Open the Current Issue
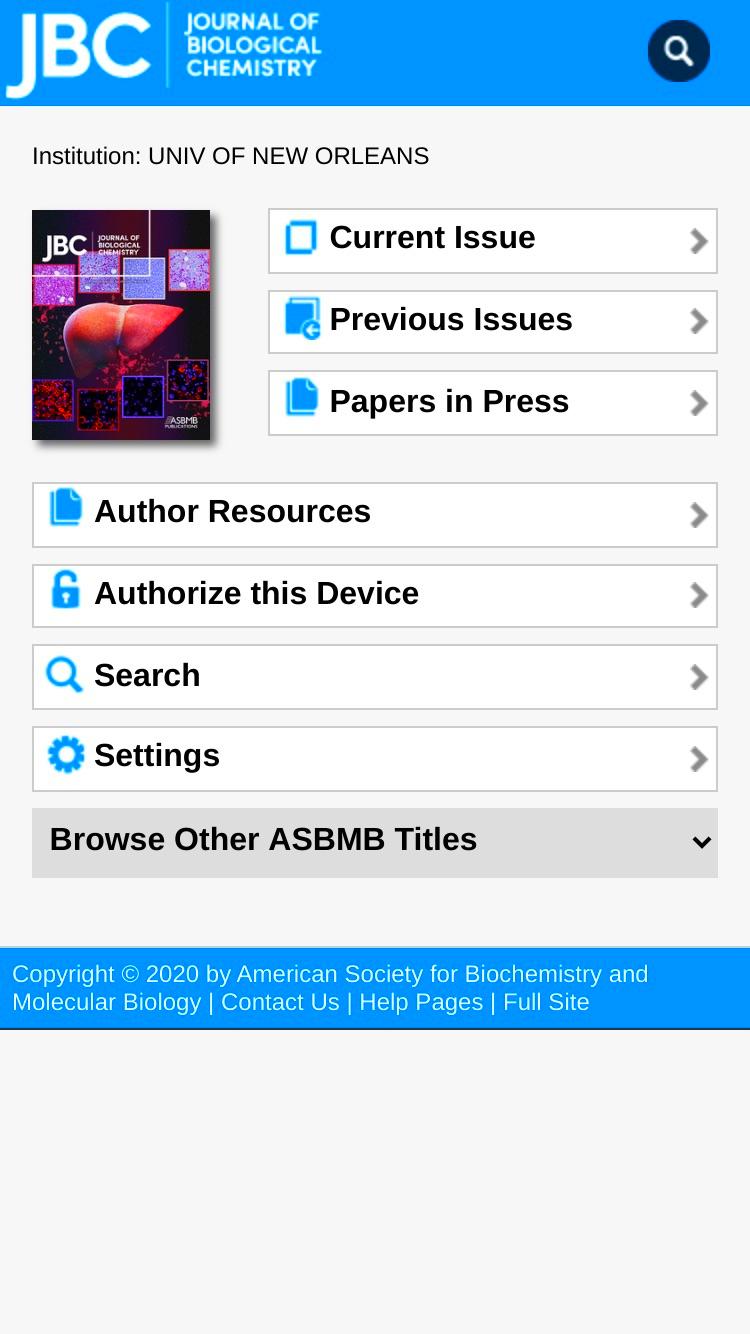This screenshot has height=1334, width=750. click(493, 241)
